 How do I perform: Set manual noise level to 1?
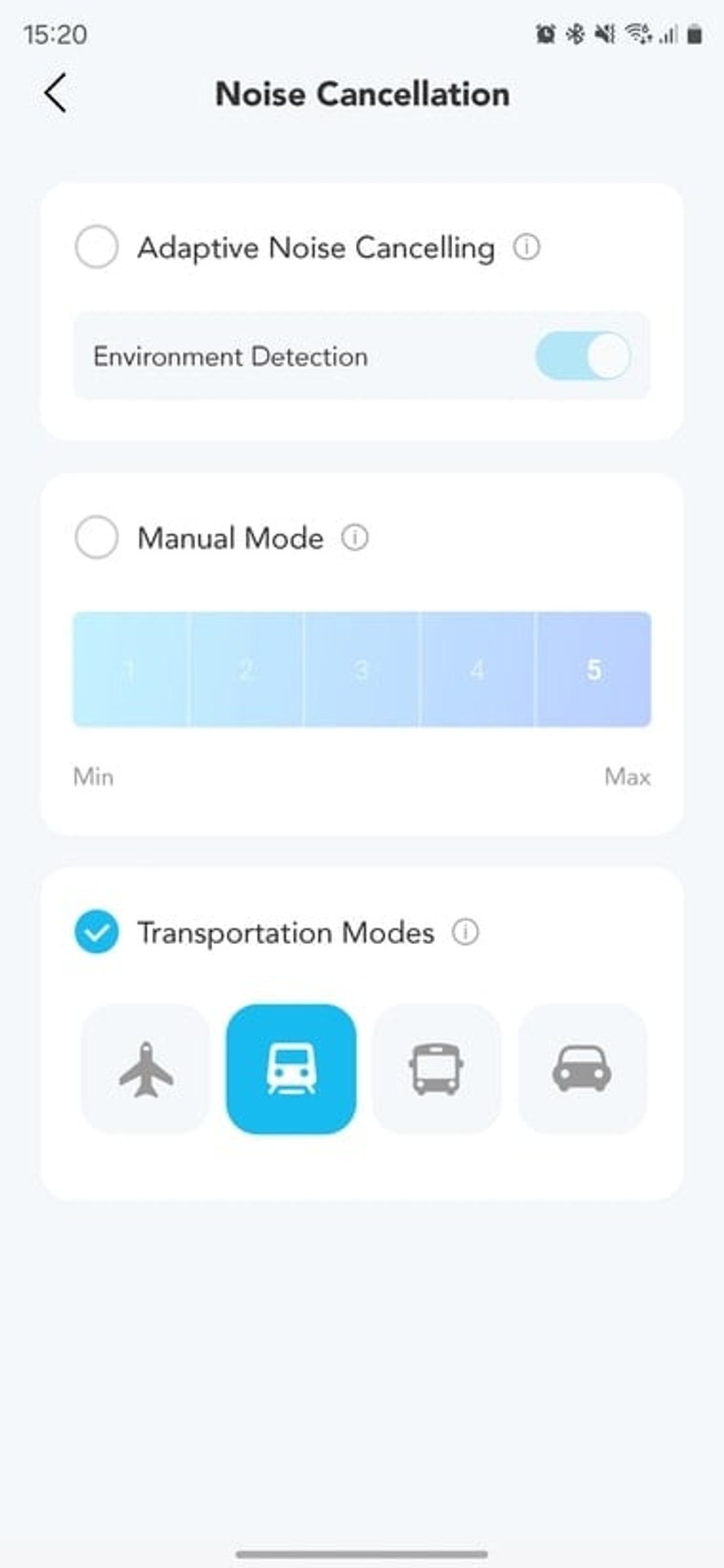point(131,670)
